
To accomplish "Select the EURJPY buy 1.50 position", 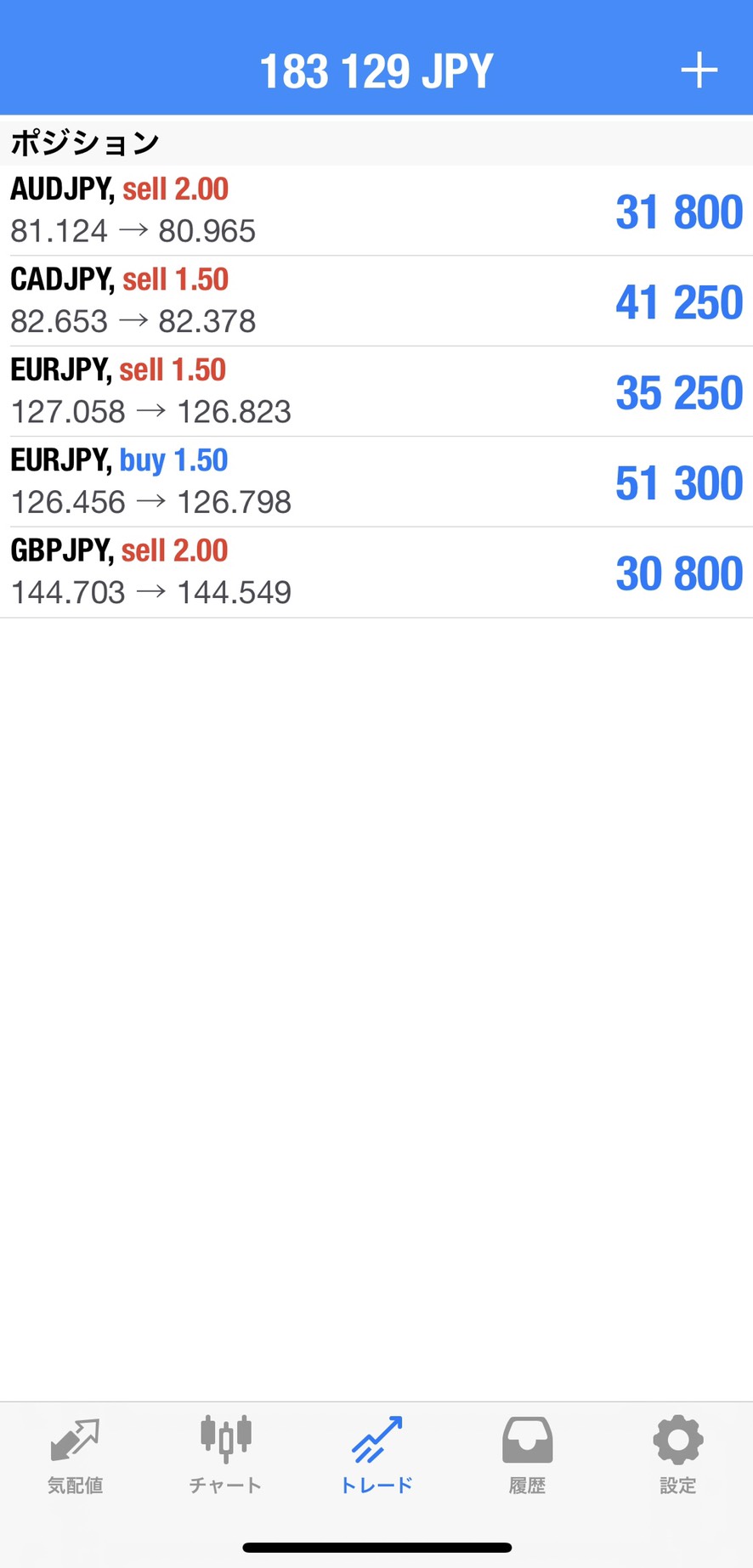I will point(376,482).
